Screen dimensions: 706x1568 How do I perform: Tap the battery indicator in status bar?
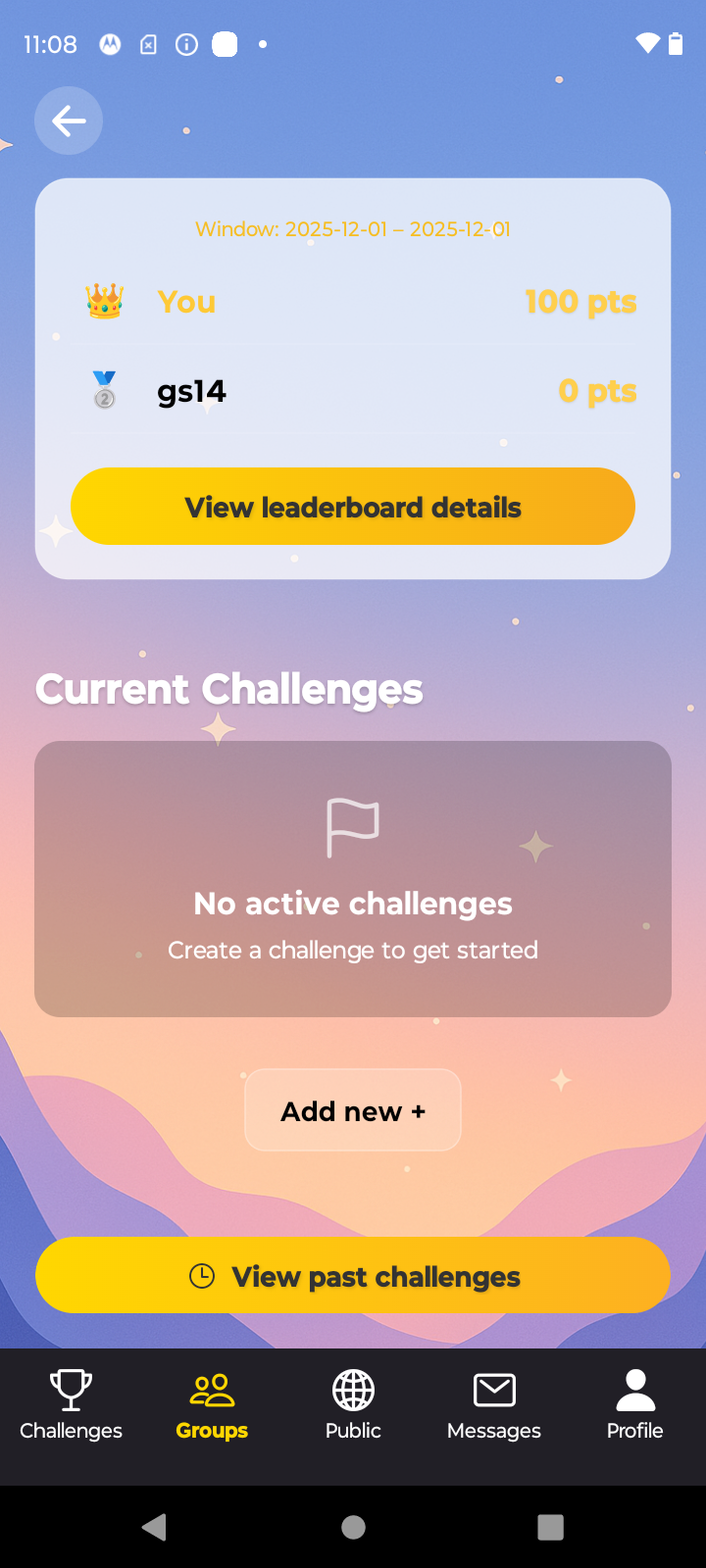[x=676, y=43]
